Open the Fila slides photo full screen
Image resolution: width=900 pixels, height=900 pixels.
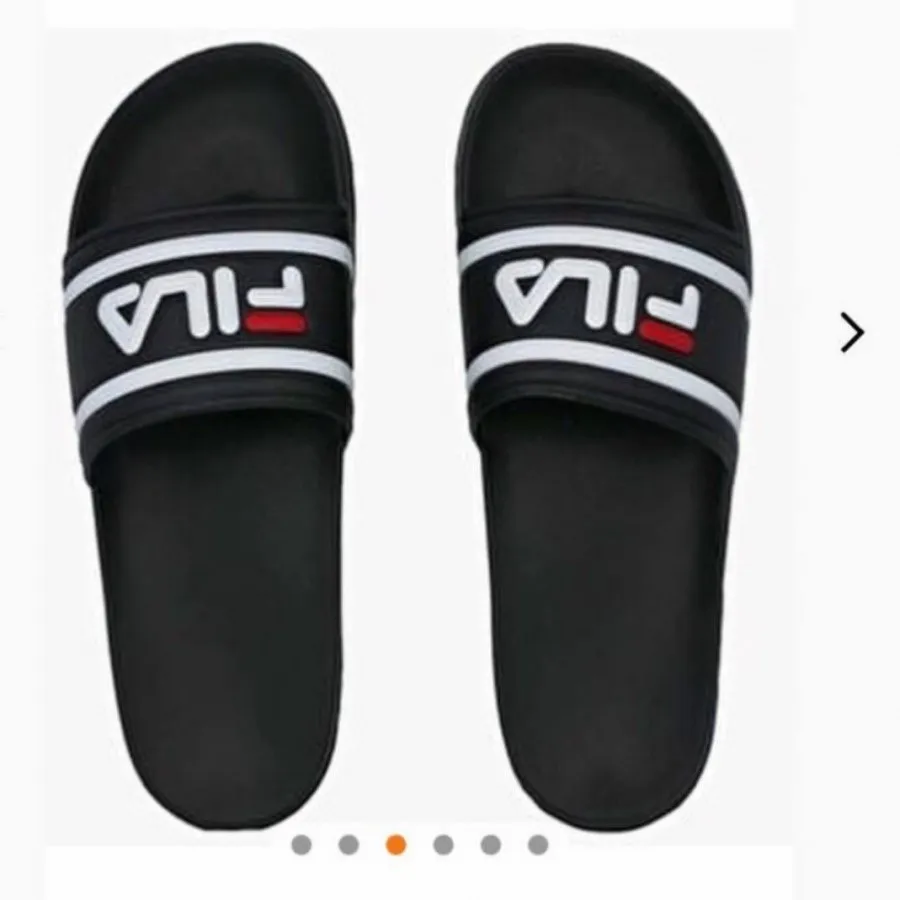tap(420, 420)
